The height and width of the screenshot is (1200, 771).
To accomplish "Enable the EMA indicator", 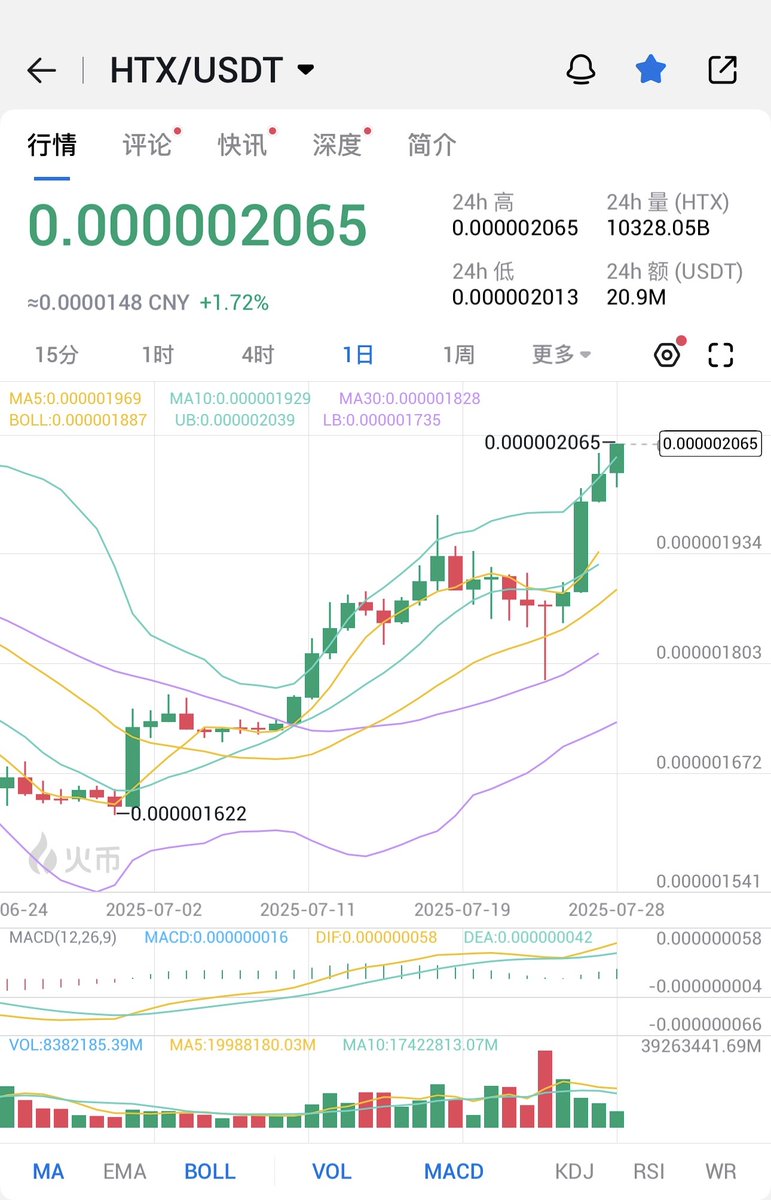I will pyautogui.click(x=124, y=1171).
